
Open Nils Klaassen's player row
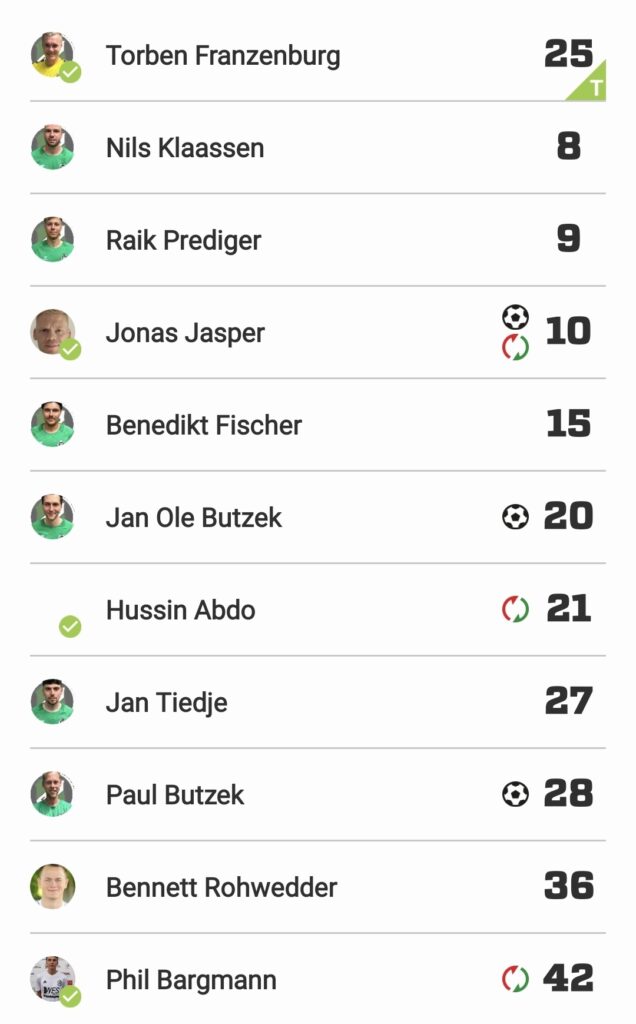click(185, 148)
